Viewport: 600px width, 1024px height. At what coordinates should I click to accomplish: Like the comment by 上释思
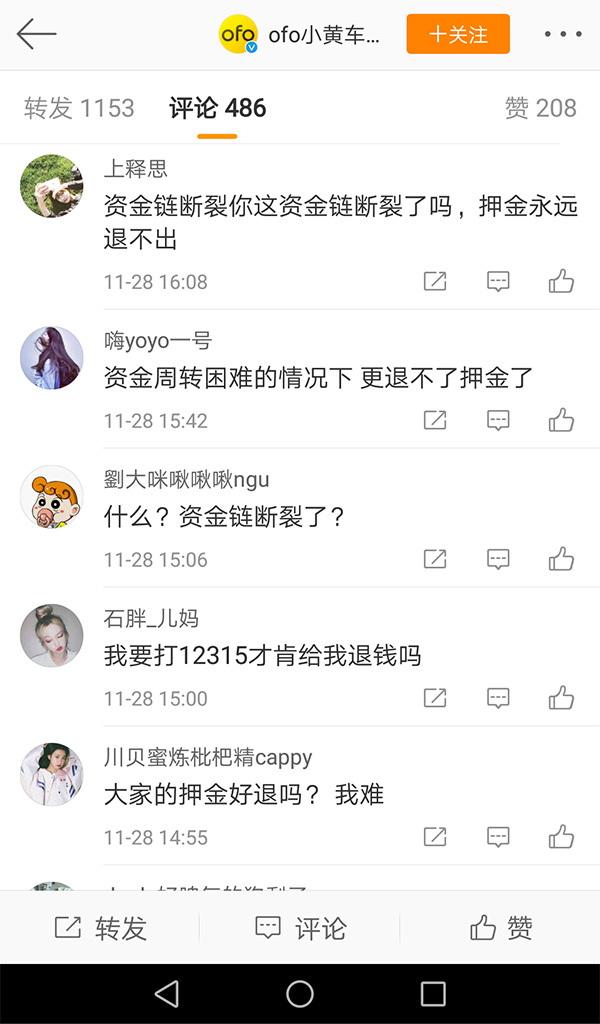(561, 281)
